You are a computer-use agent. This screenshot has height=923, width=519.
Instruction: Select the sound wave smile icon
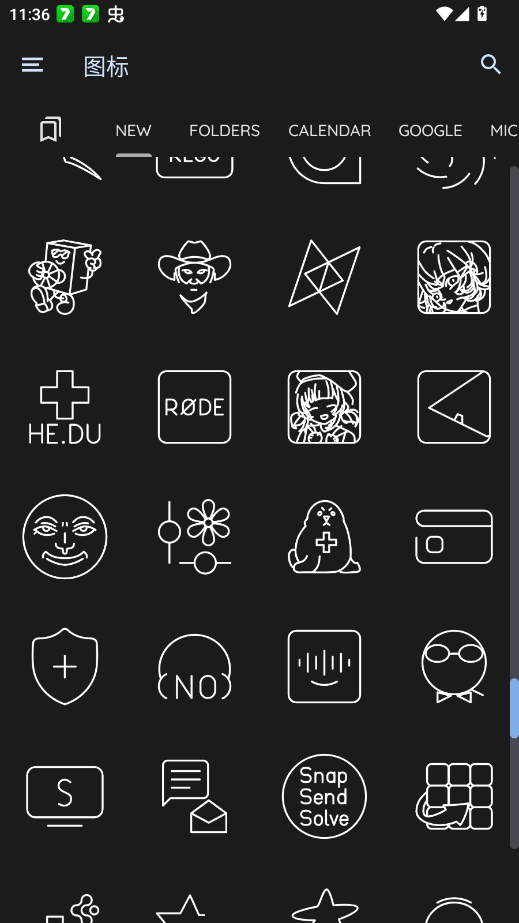click(x=324, y=666)
